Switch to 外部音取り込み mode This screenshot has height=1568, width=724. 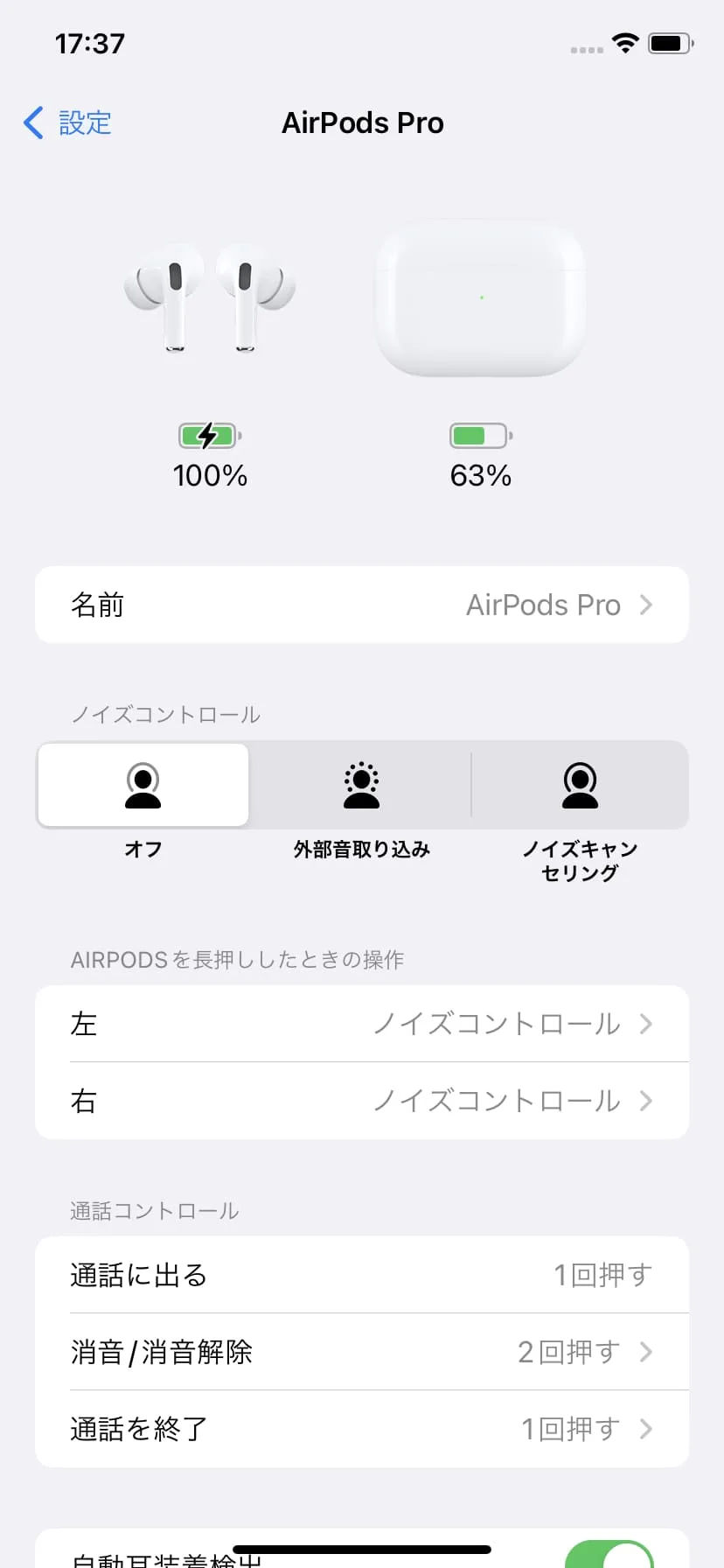tap(361, 785)
